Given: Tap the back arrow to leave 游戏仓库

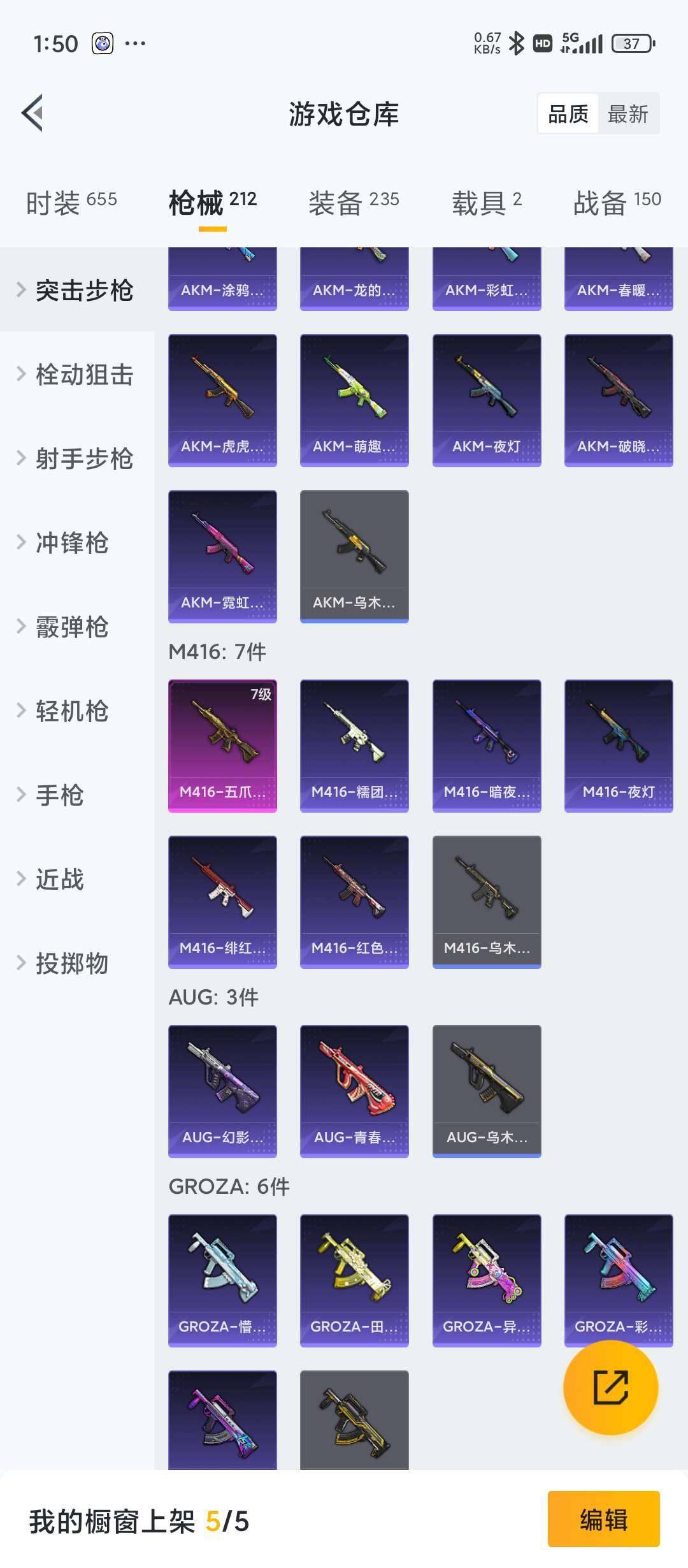Looking at the screenshot, I should tap(33, 113).
